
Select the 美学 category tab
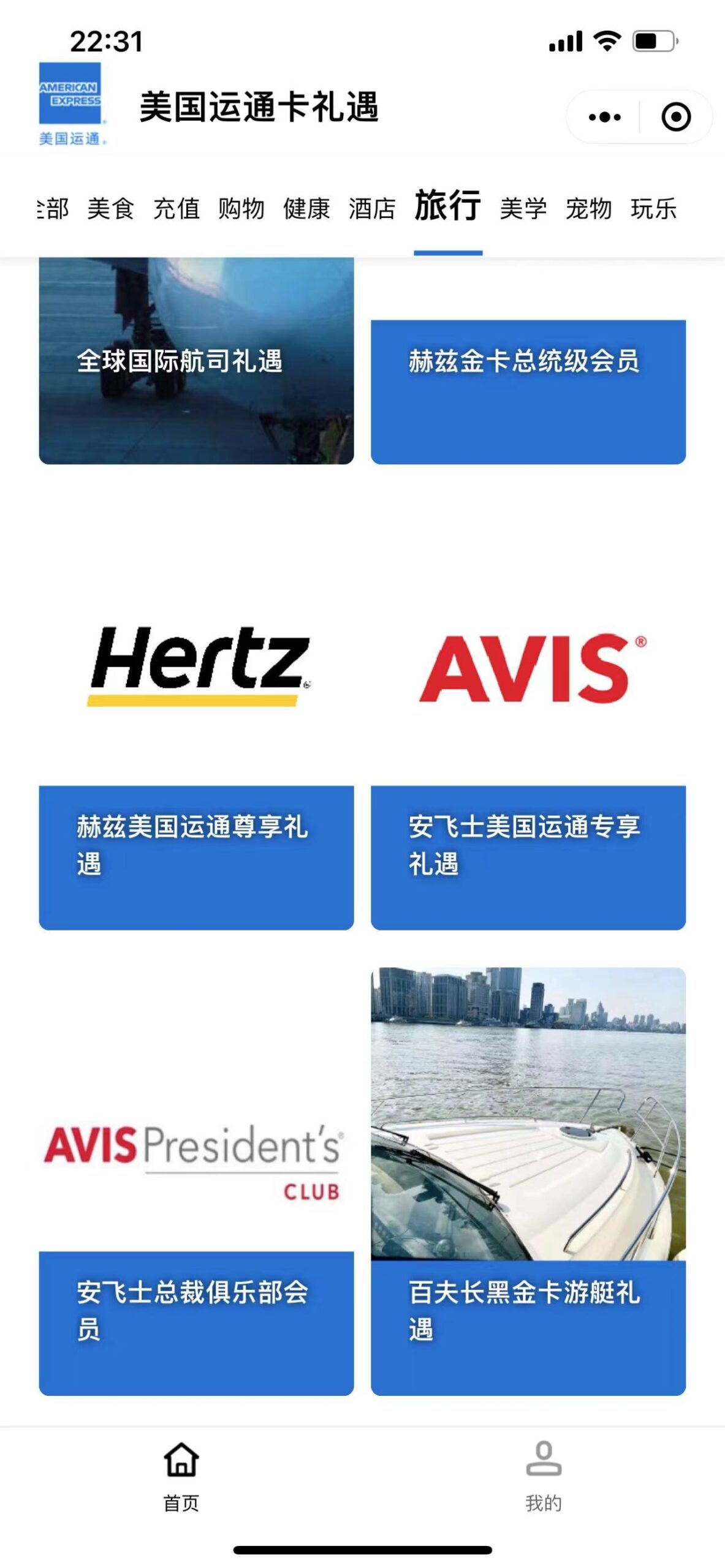(523, 209)
